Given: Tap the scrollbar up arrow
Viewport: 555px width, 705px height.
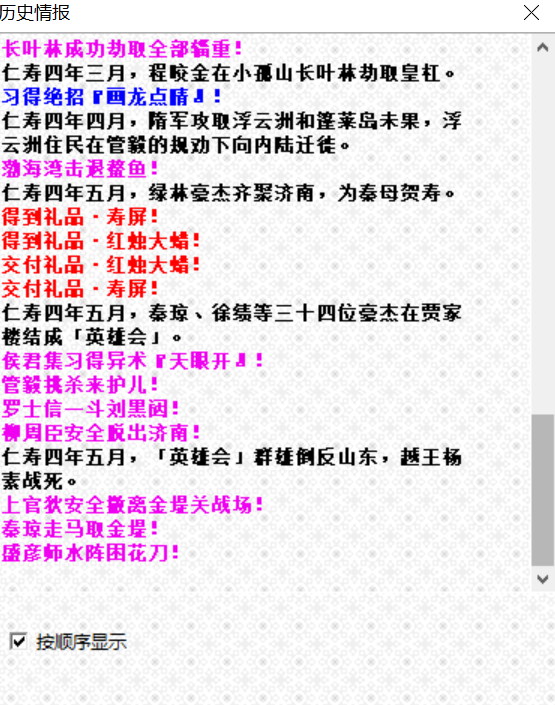Looking at the screenshot, I should pos(542,48).
